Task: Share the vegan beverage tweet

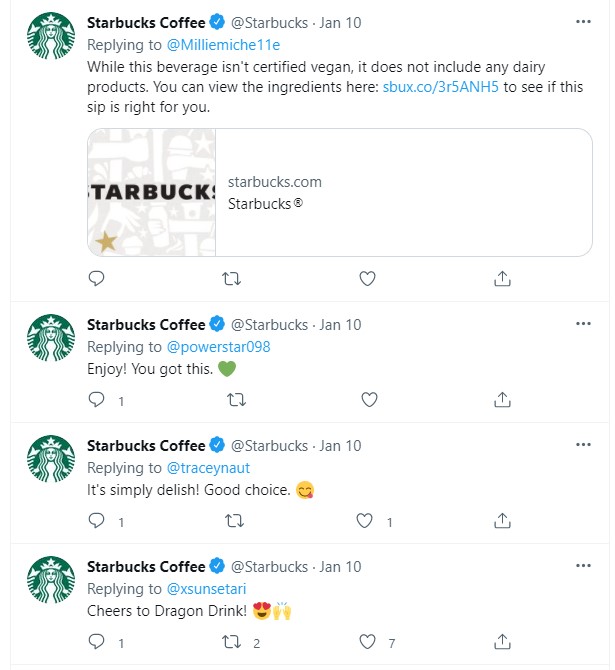Action: coord(504,278)
